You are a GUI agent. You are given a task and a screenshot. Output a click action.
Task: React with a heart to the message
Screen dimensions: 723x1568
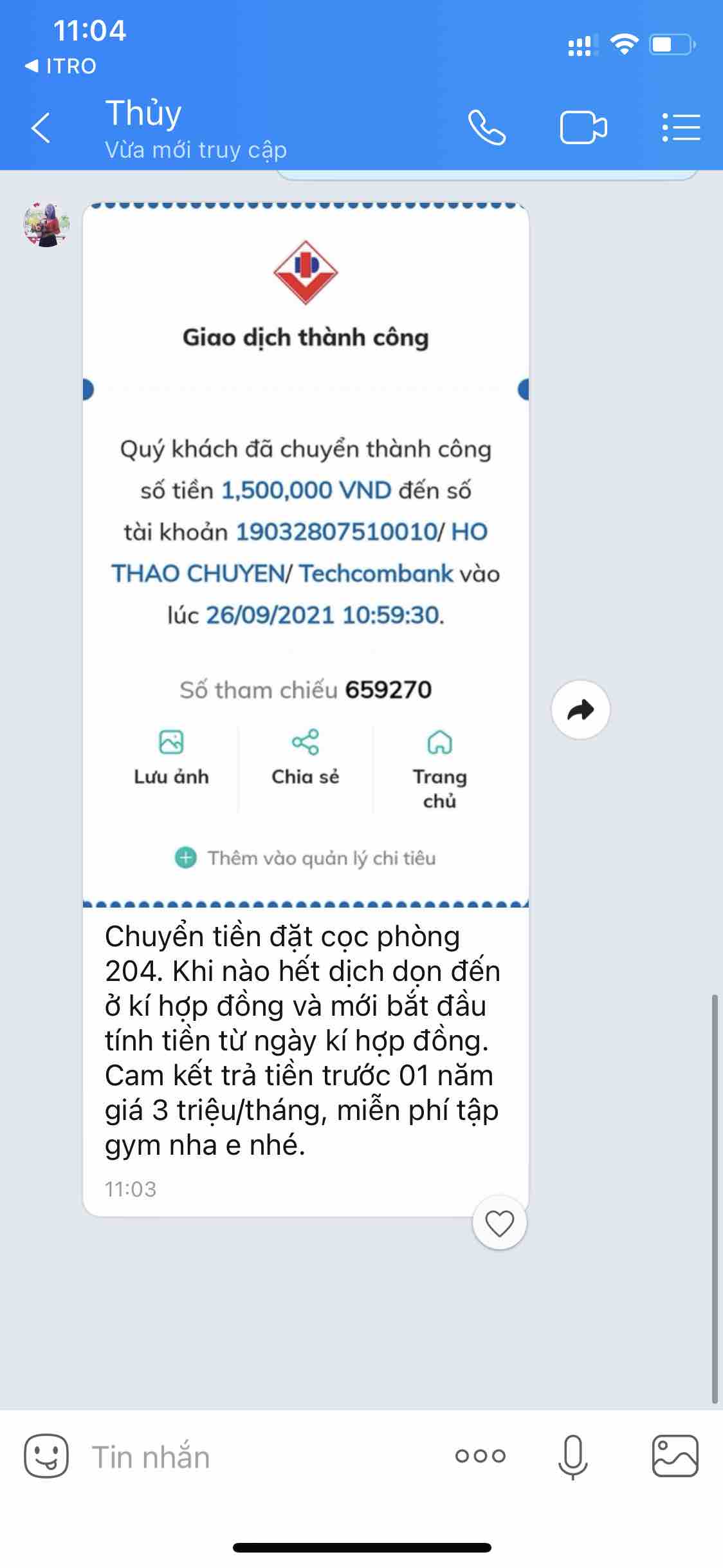tap(499, 1223)
